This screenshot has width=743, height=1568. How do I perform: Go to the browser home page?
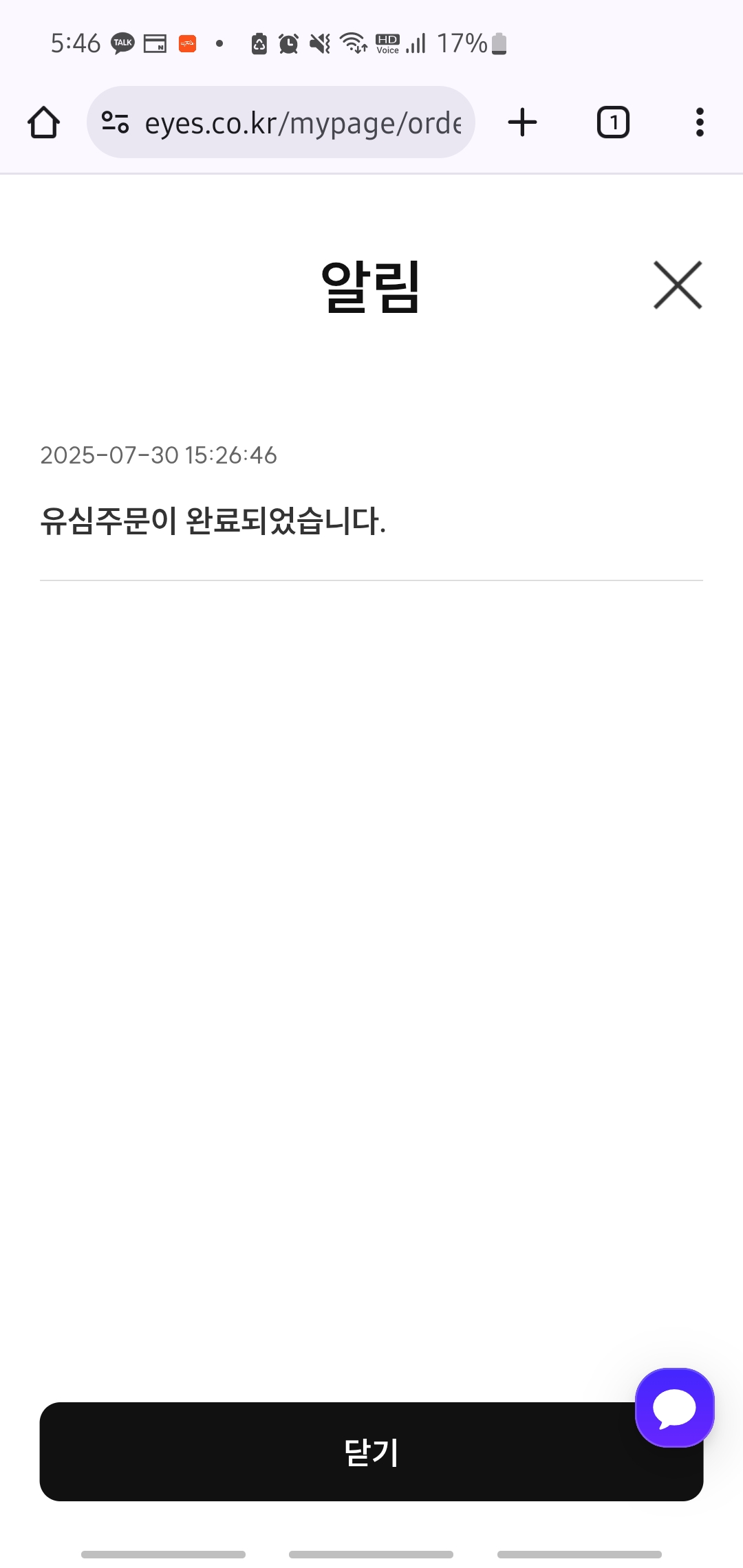43,122
